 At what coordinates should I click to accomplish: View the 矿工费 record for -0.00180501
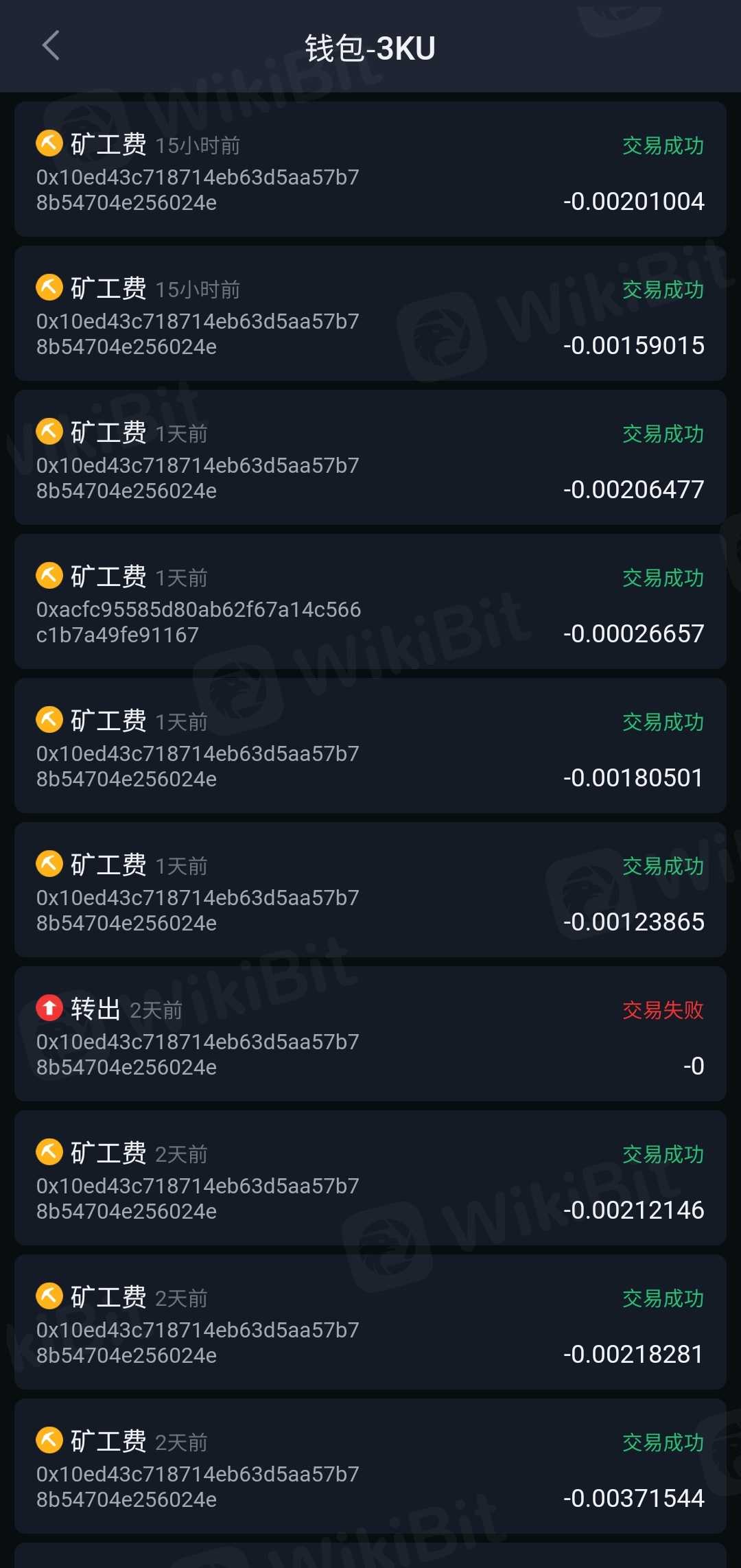(x=370, y=746)
